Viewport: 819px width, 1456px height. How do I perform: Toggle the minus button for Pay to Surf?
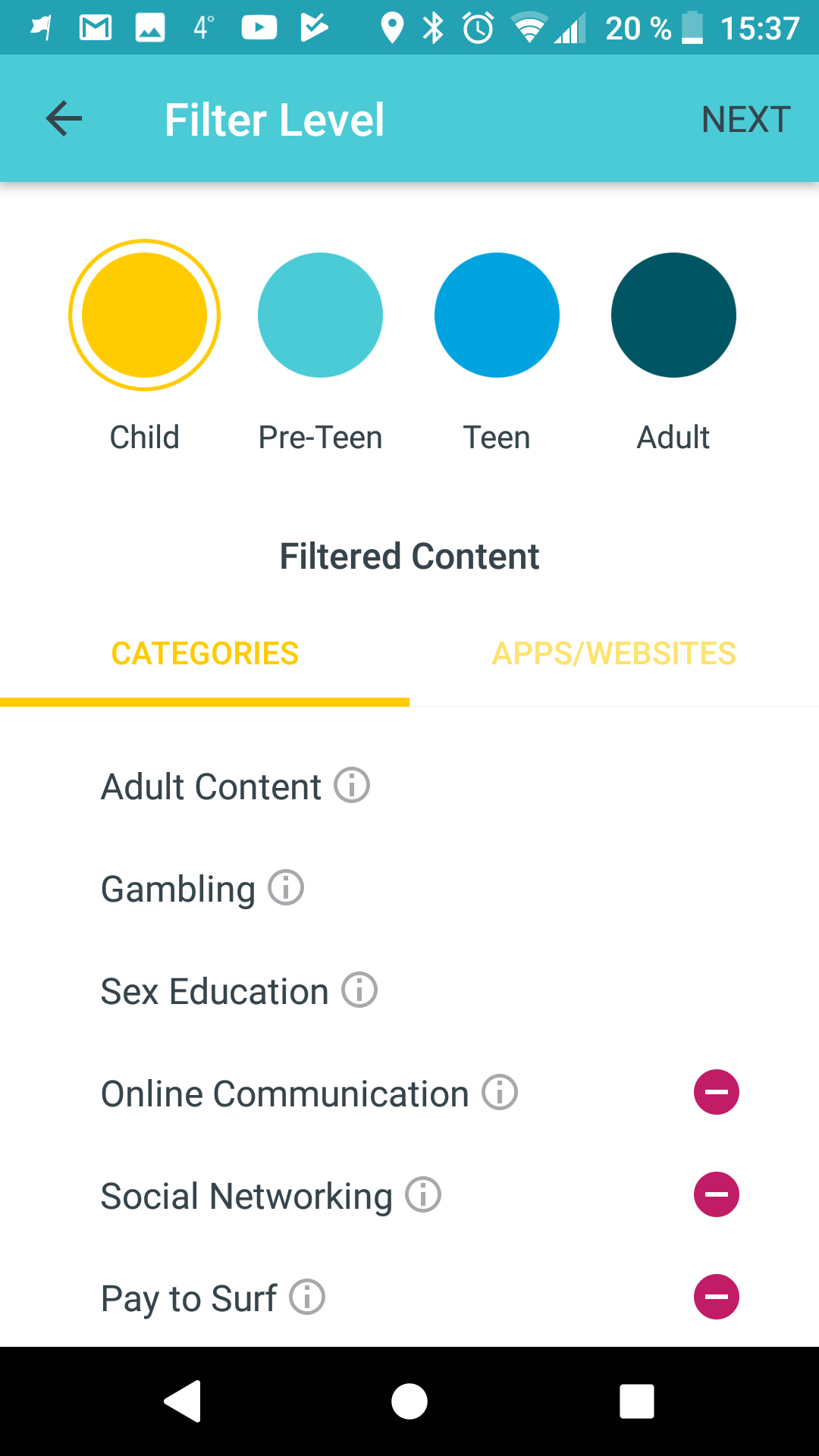coord(717,1297)
